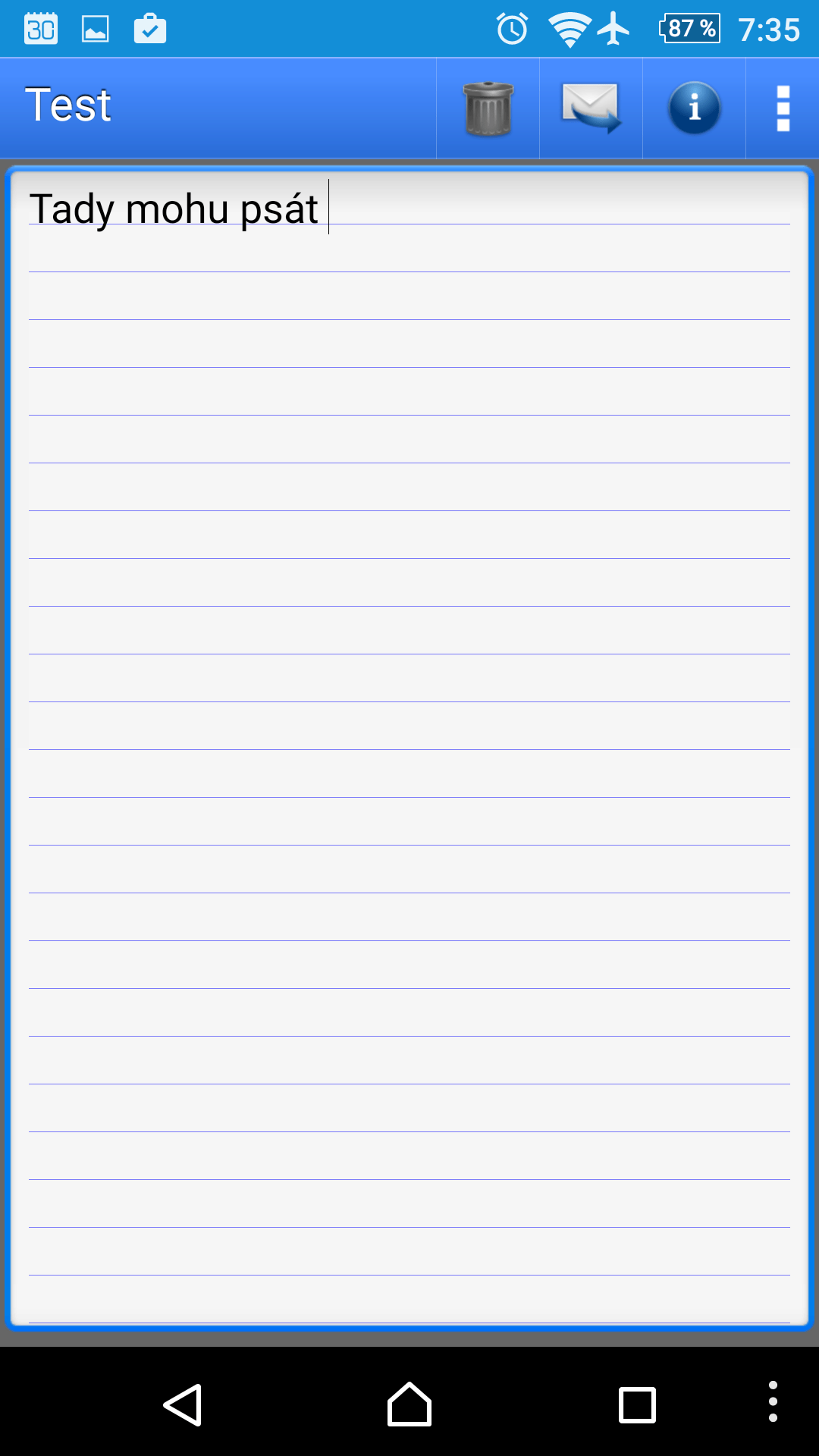Send the note via the envelope icon
Viewport: 819px width, 1456px height.
(x=591, y=108)
